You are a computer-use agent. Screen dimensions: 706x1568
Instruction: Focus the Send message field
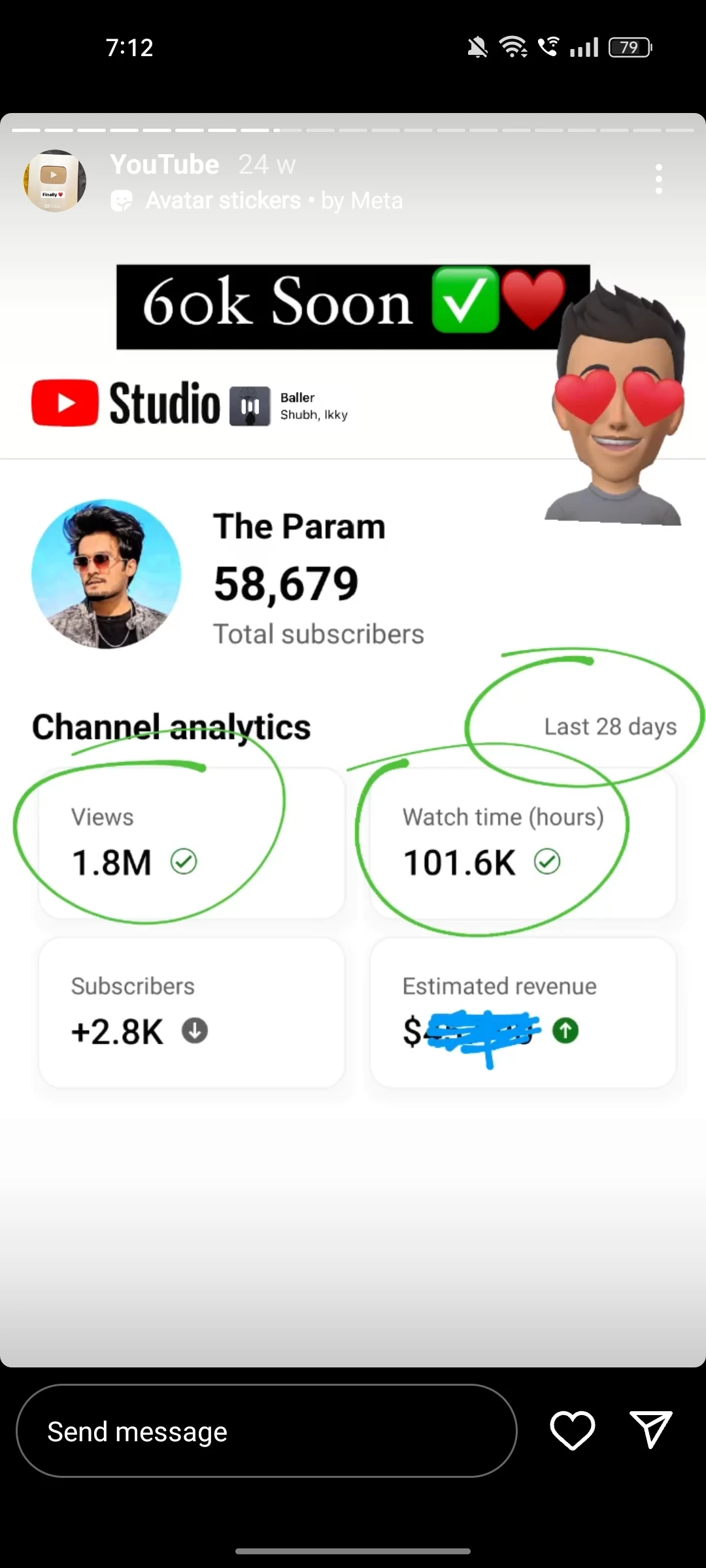tap(266, 1431)
